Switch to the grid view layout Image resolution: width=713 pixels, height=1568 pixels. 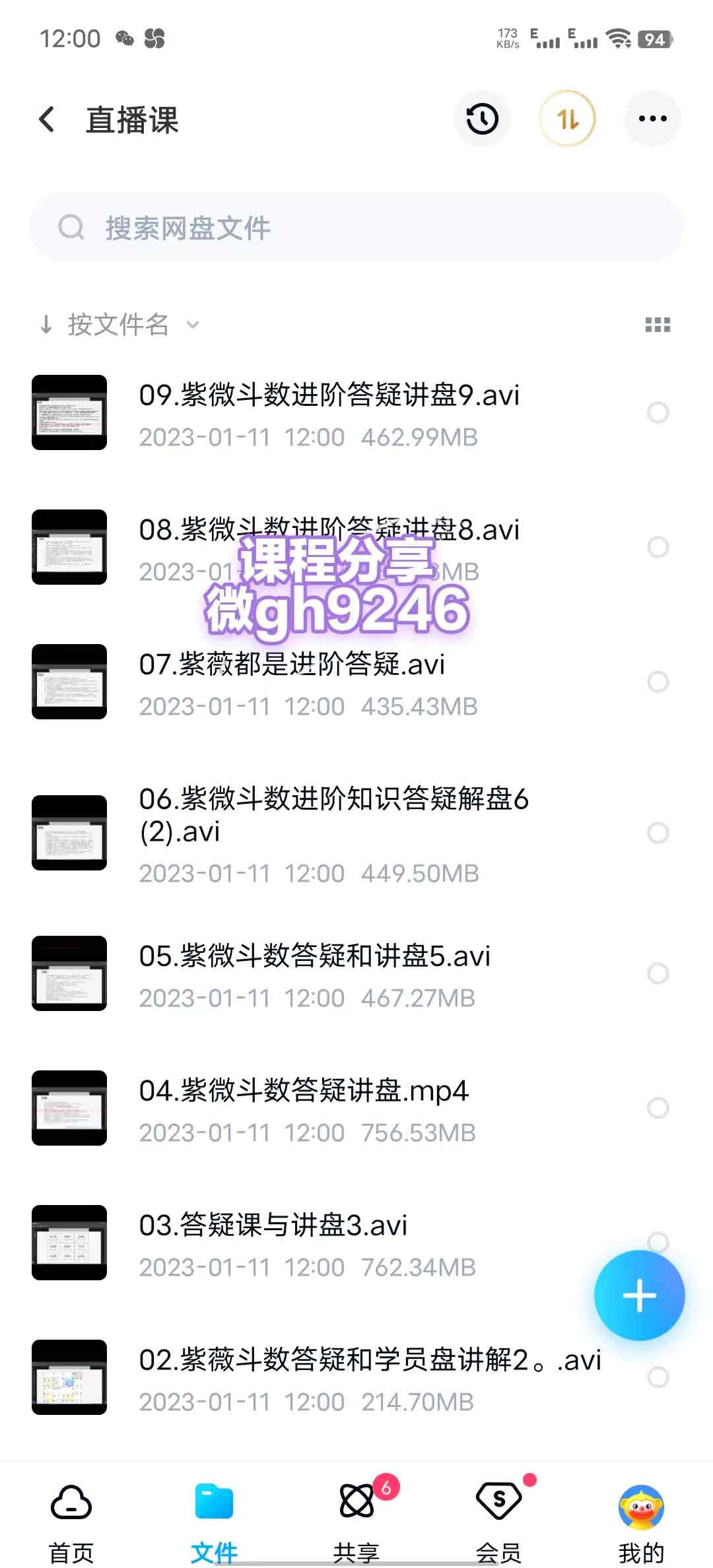(x=658, y=325)
